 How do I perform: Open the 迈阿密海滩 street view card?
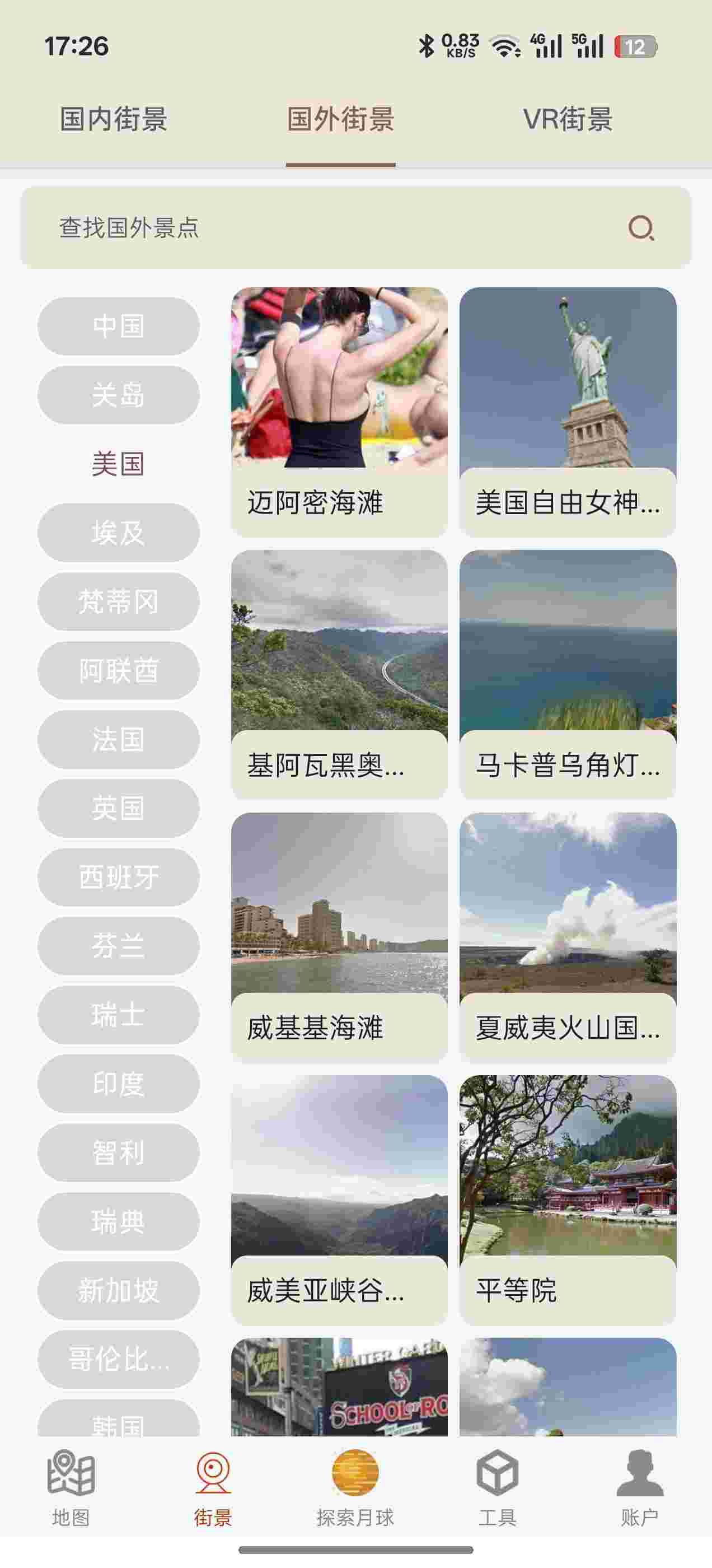339,412
